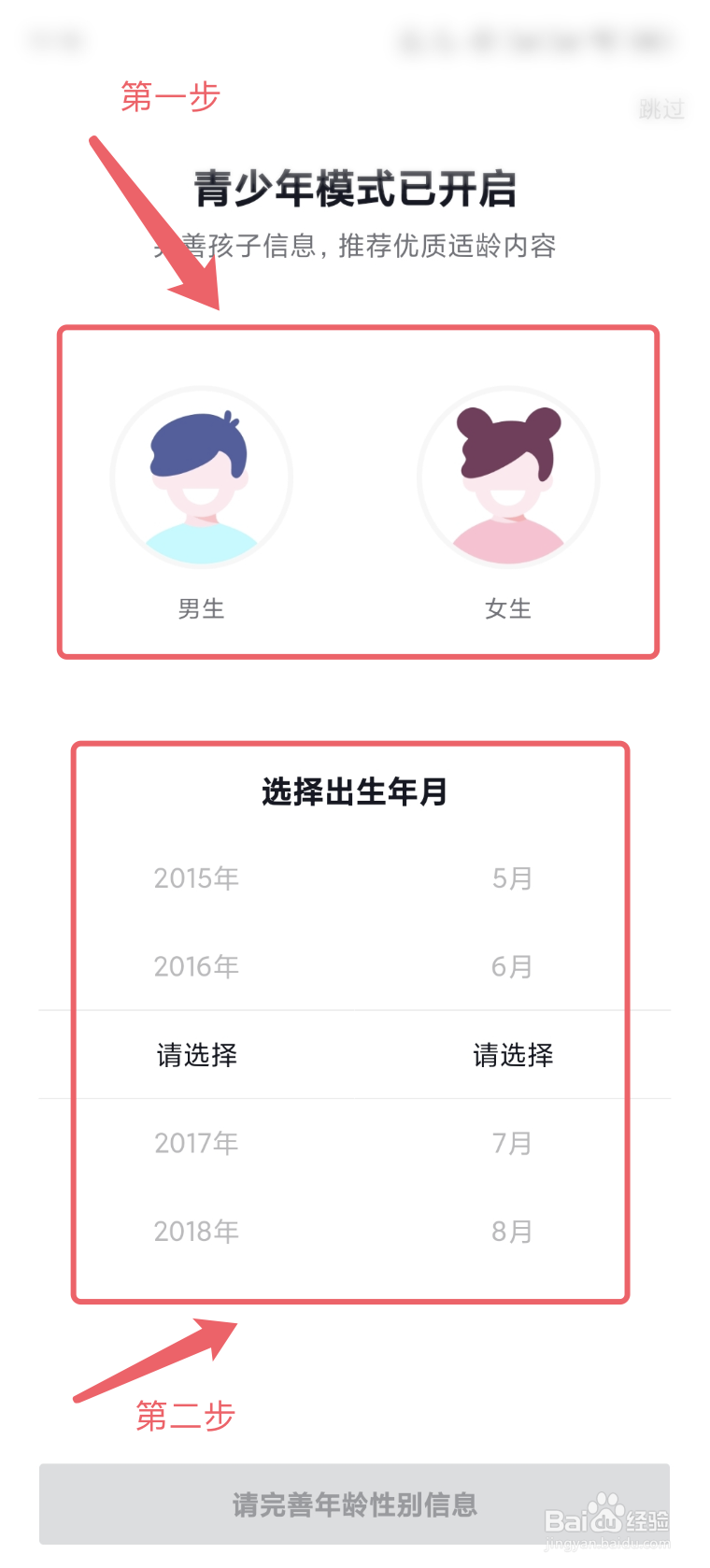
Task: Open the year picker via 请选择
Action: pyautogui.click(x=196, y=1054)
